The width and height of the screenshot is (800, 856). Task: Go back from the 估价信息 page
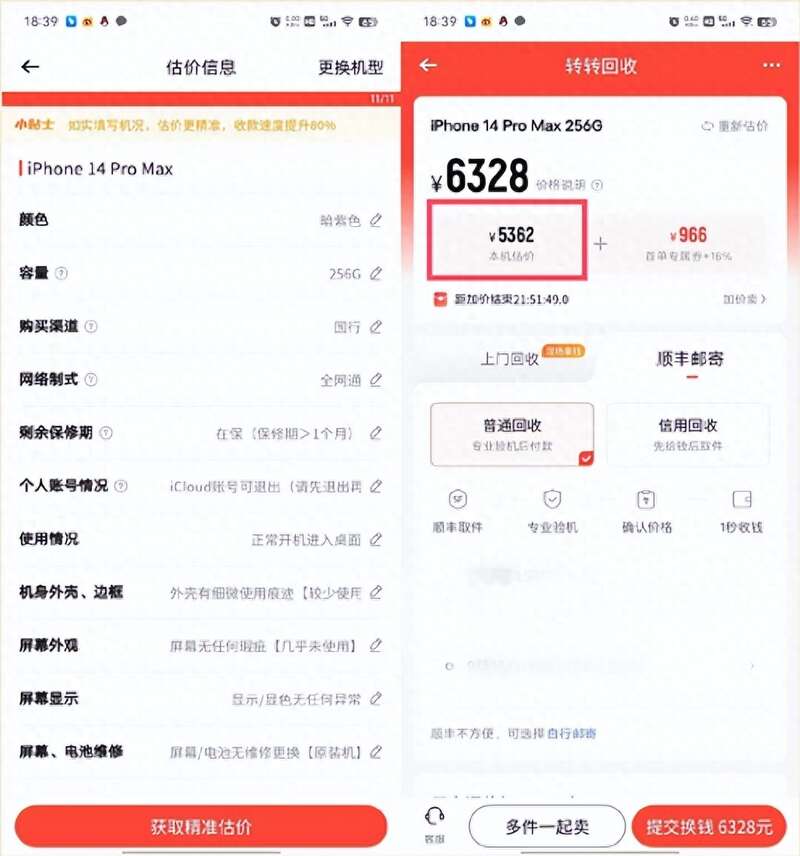(30, 67)
